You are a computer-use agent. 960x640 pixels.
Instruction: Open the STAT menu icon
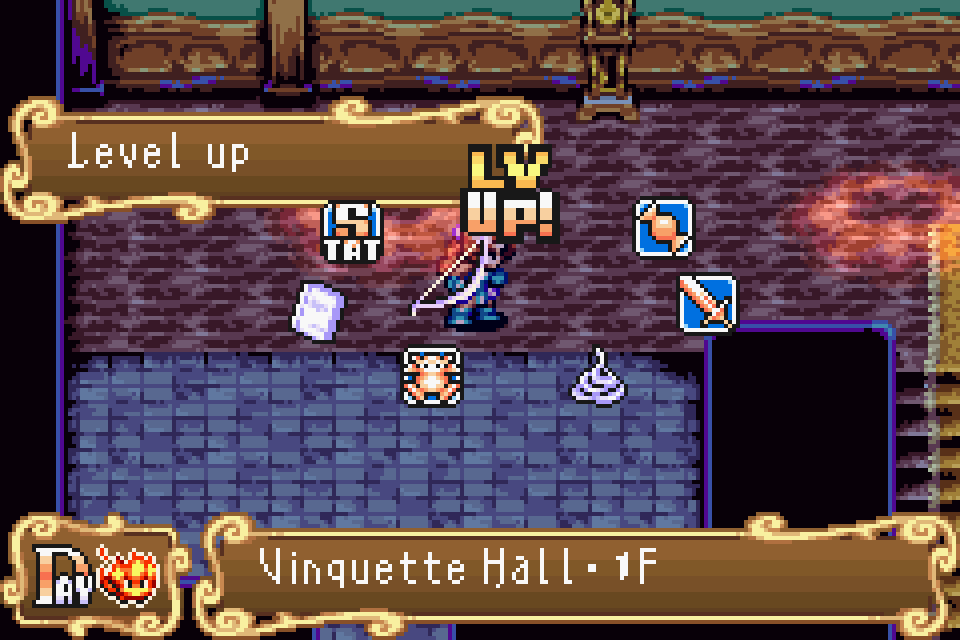pyautogui.click(x=352, y=232)
